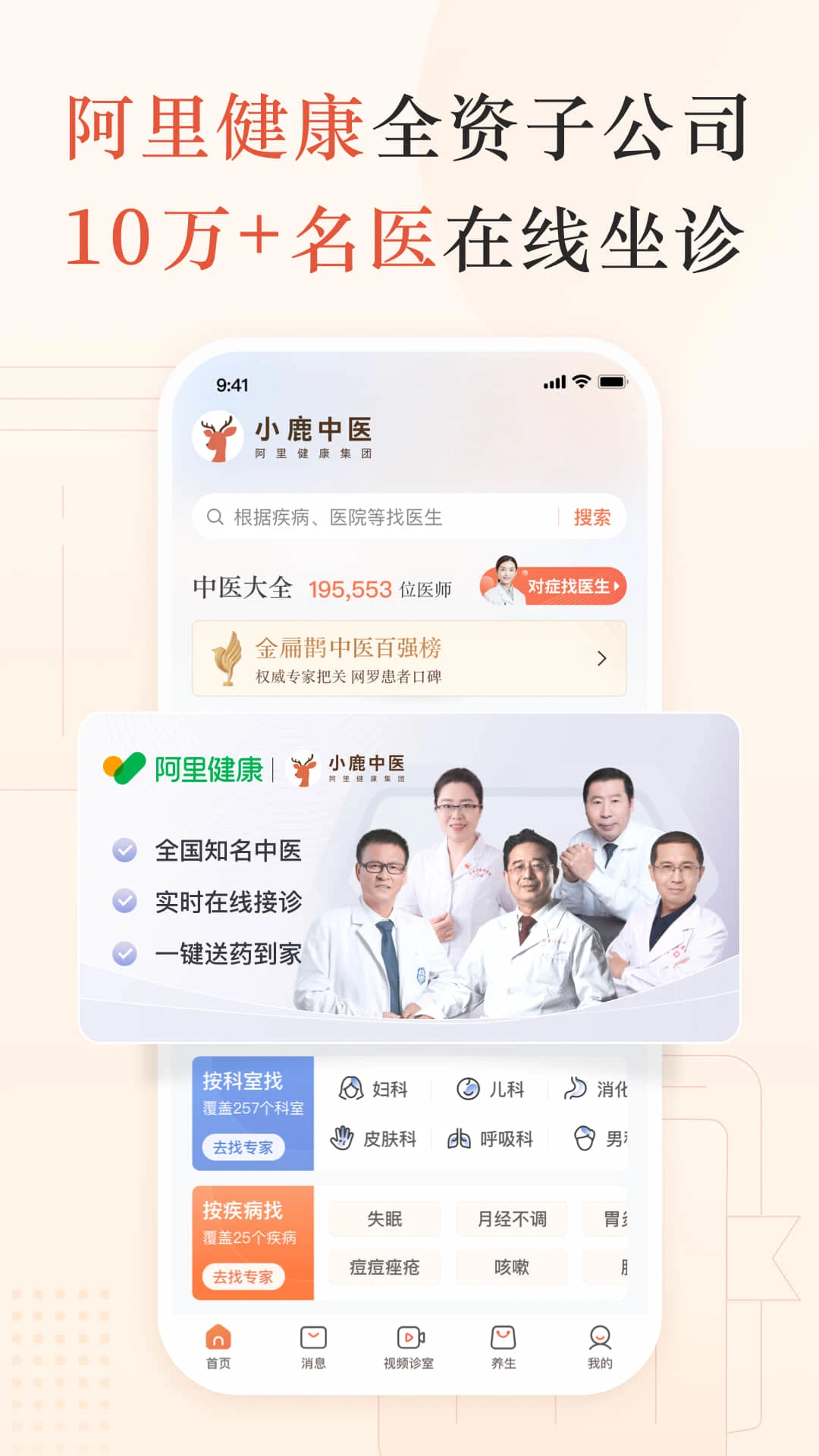Click the doctor search input field
This screenshot has width=819, height=1456.
pos(364,516)
